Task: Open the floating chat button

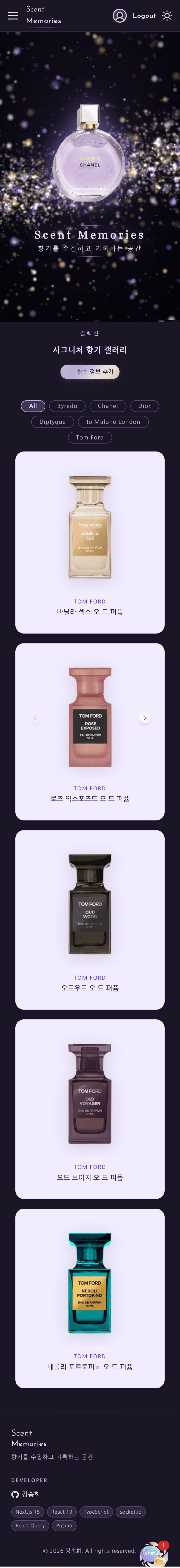Action: (x=152, y=1552)
